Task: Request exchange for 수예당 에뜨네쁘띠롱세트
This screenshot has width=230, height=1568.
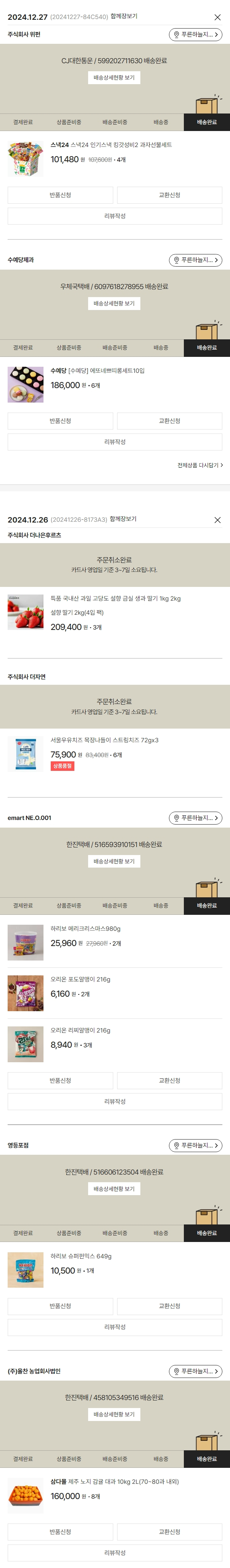Action: (x=169, y=421)
